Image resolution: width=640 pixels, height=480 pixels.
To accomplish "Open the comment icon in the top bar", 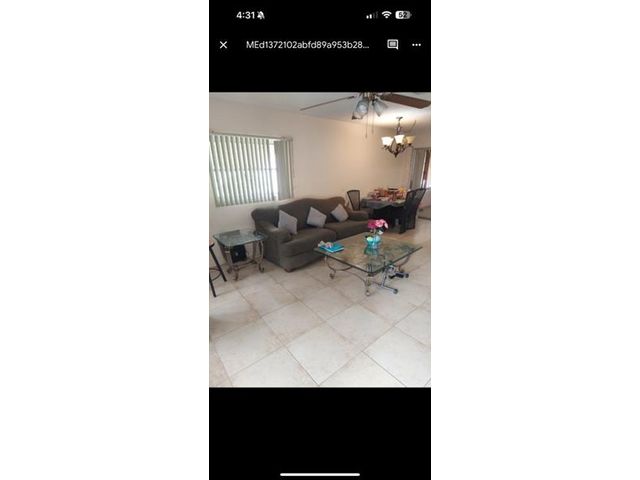I will (x=392, y=45).
